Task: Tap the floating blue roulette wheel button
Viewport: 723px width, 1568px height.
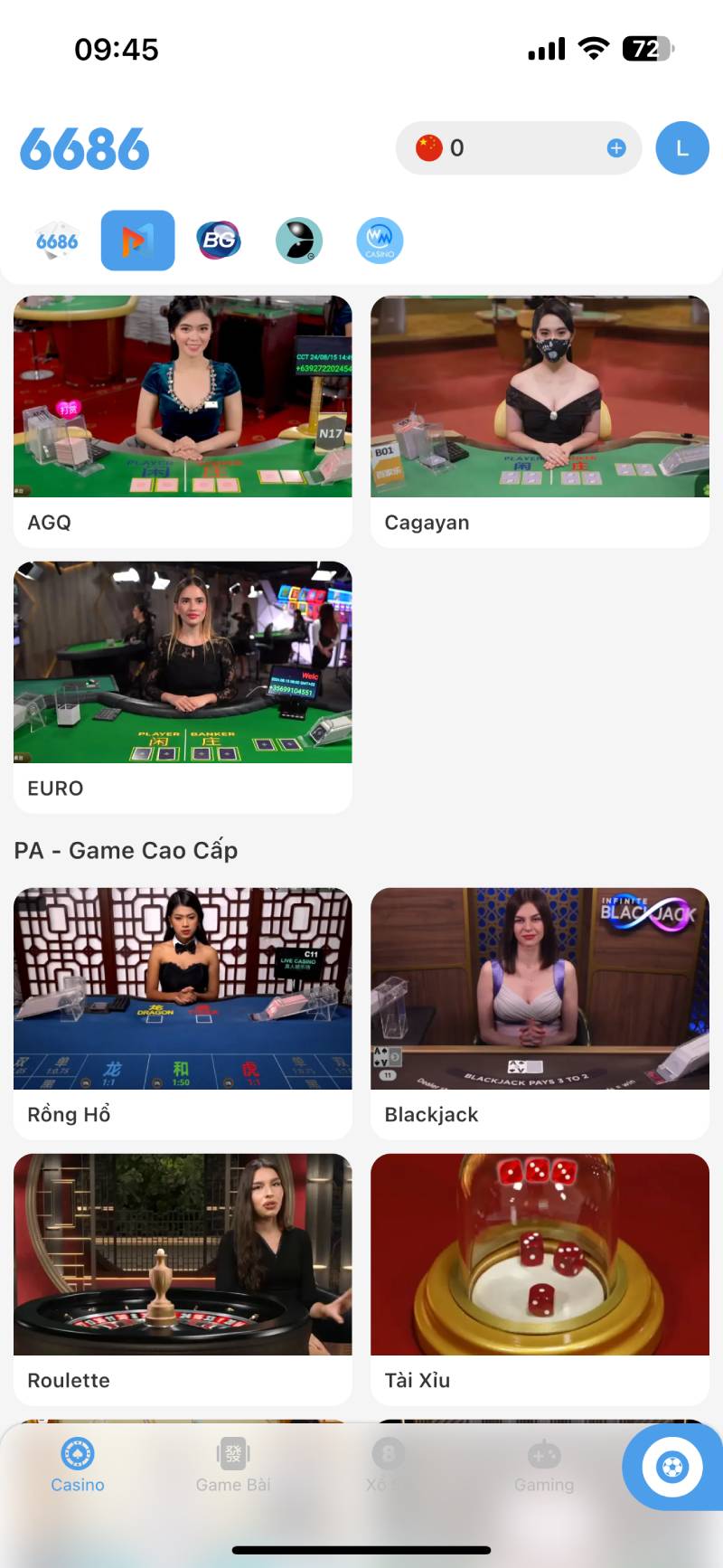Action: click(x=672, y=1467)
